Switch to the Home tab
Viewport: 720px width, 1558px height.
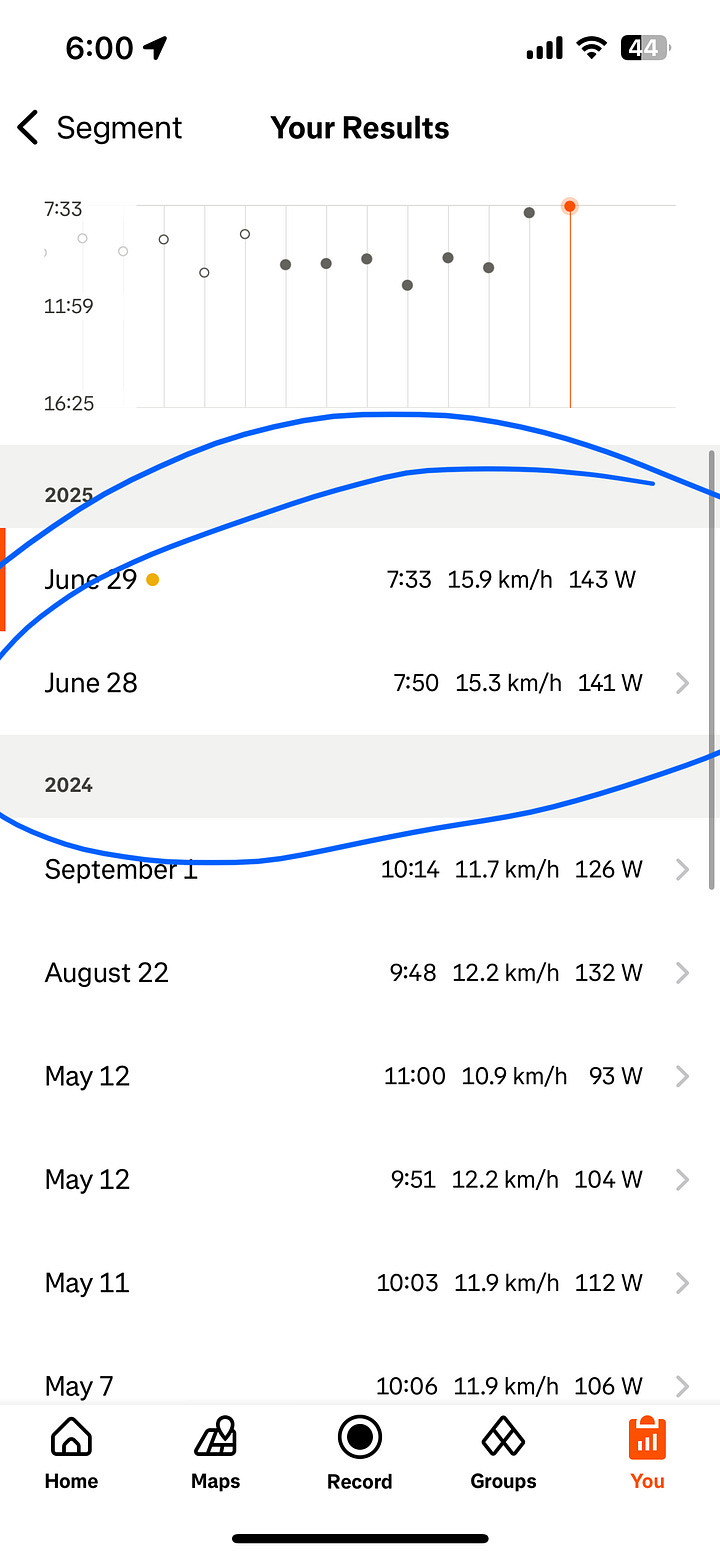click(71, 1453)
